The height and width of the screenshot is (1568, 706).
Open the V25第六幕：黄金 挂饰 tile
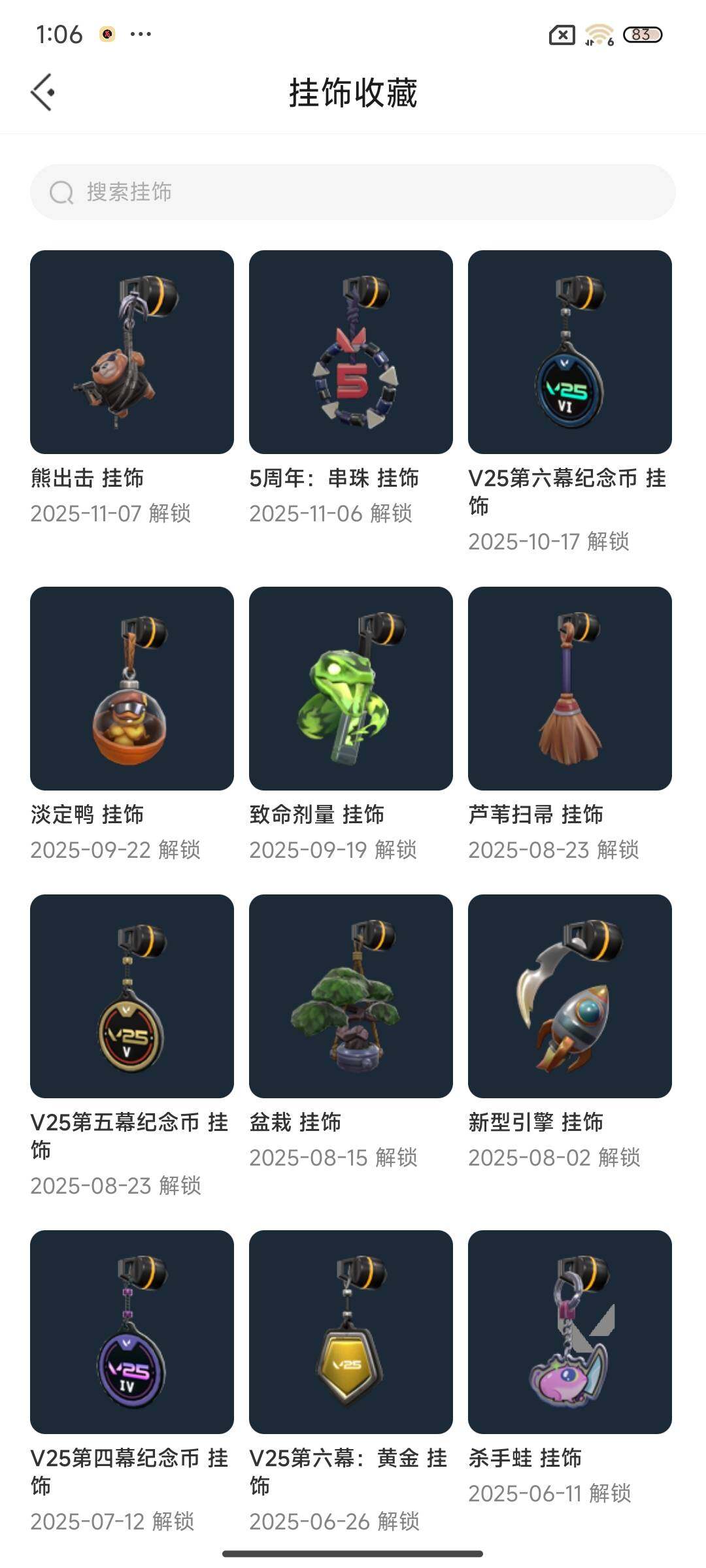(x=351, y=1332)
